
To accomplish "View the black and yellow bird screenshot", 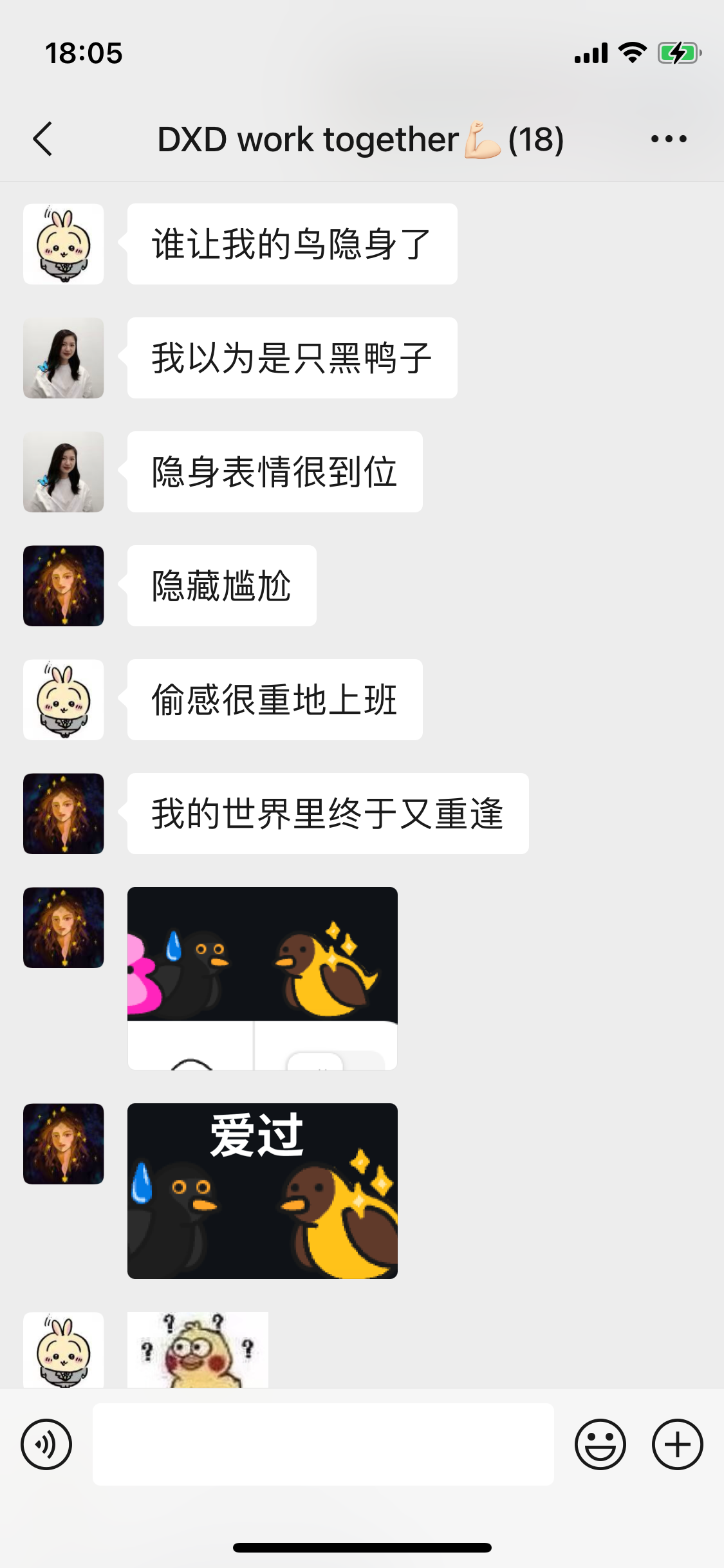I will pos(263,978).
